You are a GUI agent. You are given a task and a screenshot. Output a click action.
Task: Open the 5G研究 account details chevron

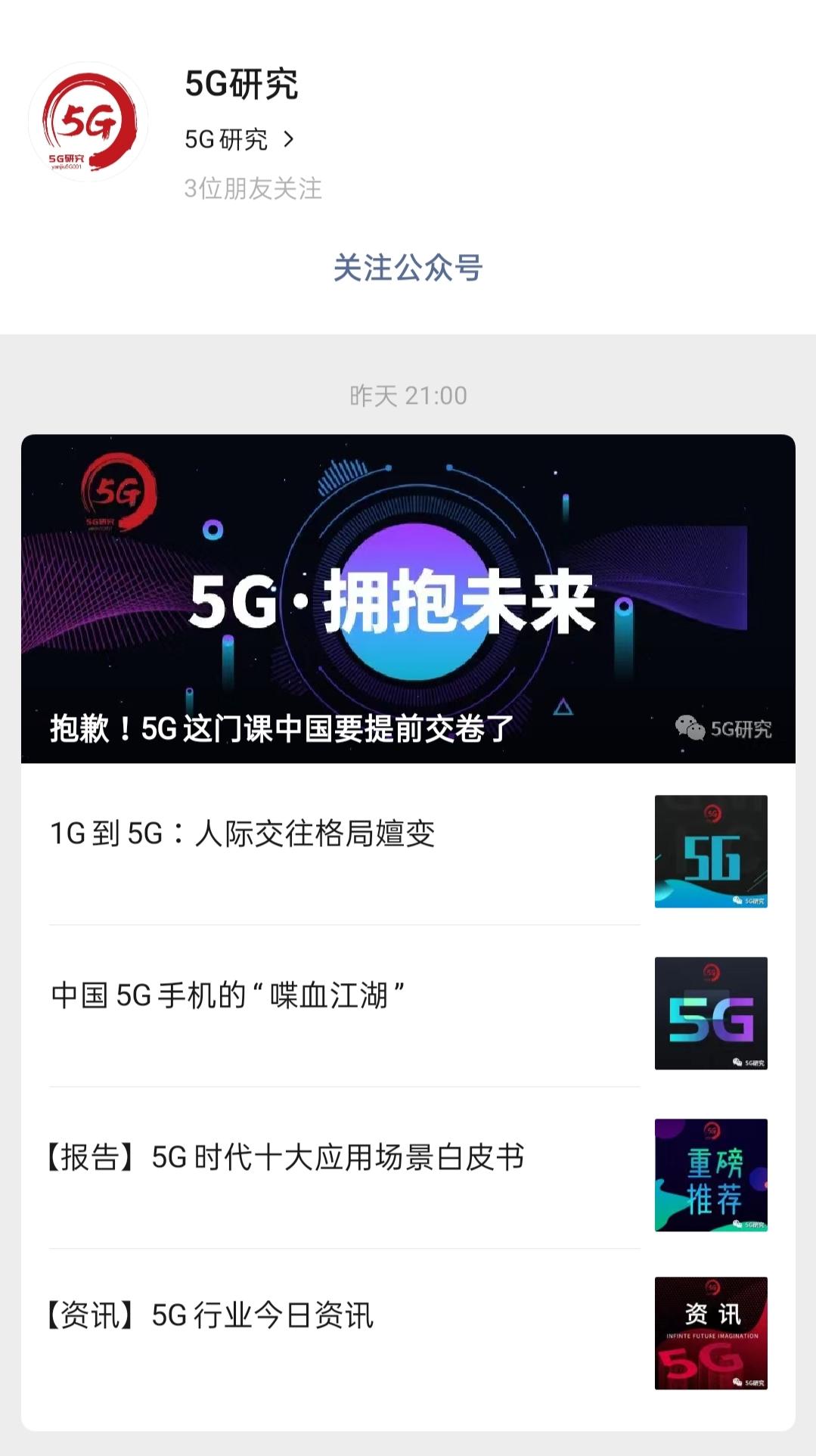tap(288, 139)
